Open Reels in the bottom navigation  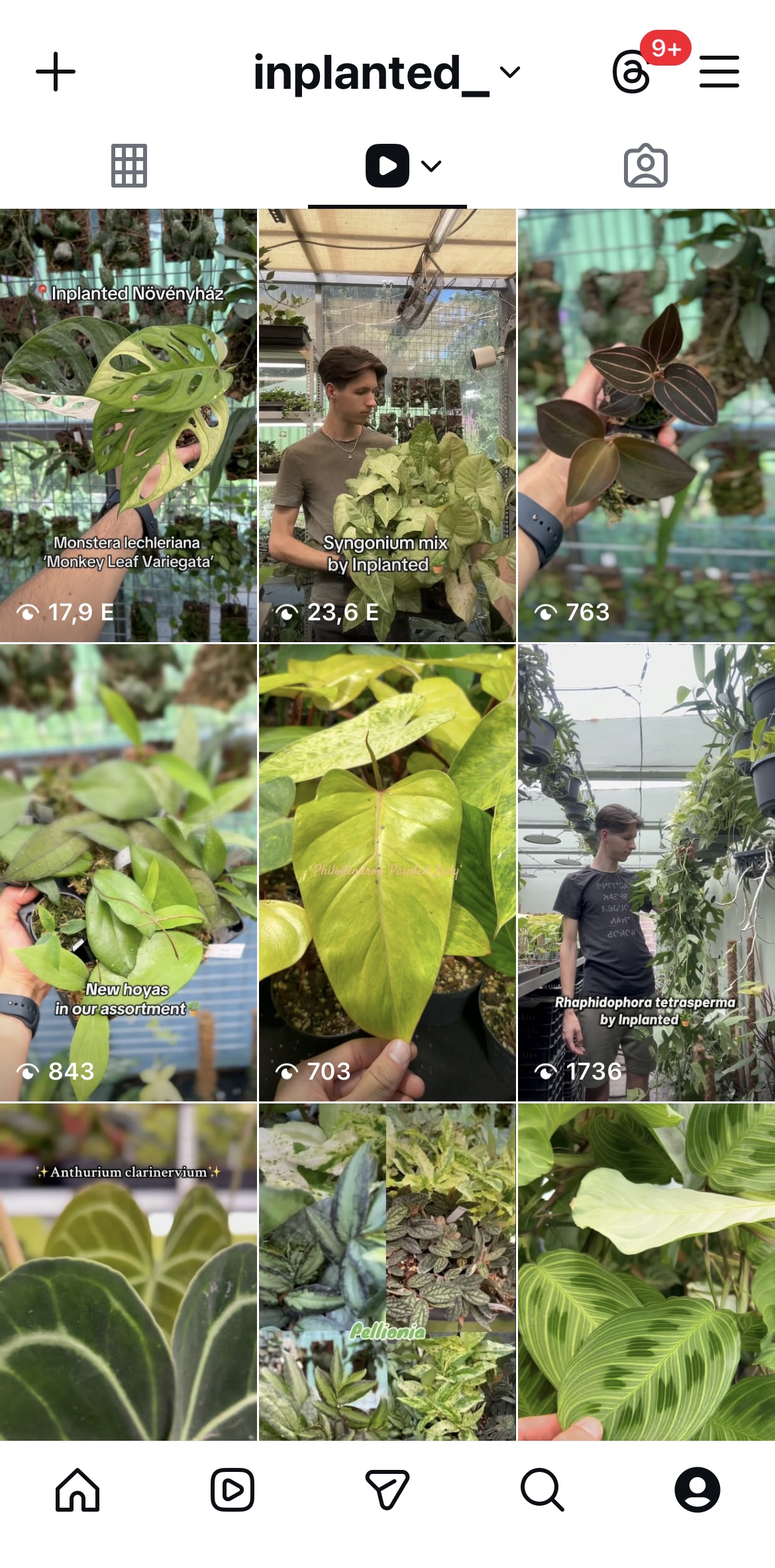click(232, 1490)
